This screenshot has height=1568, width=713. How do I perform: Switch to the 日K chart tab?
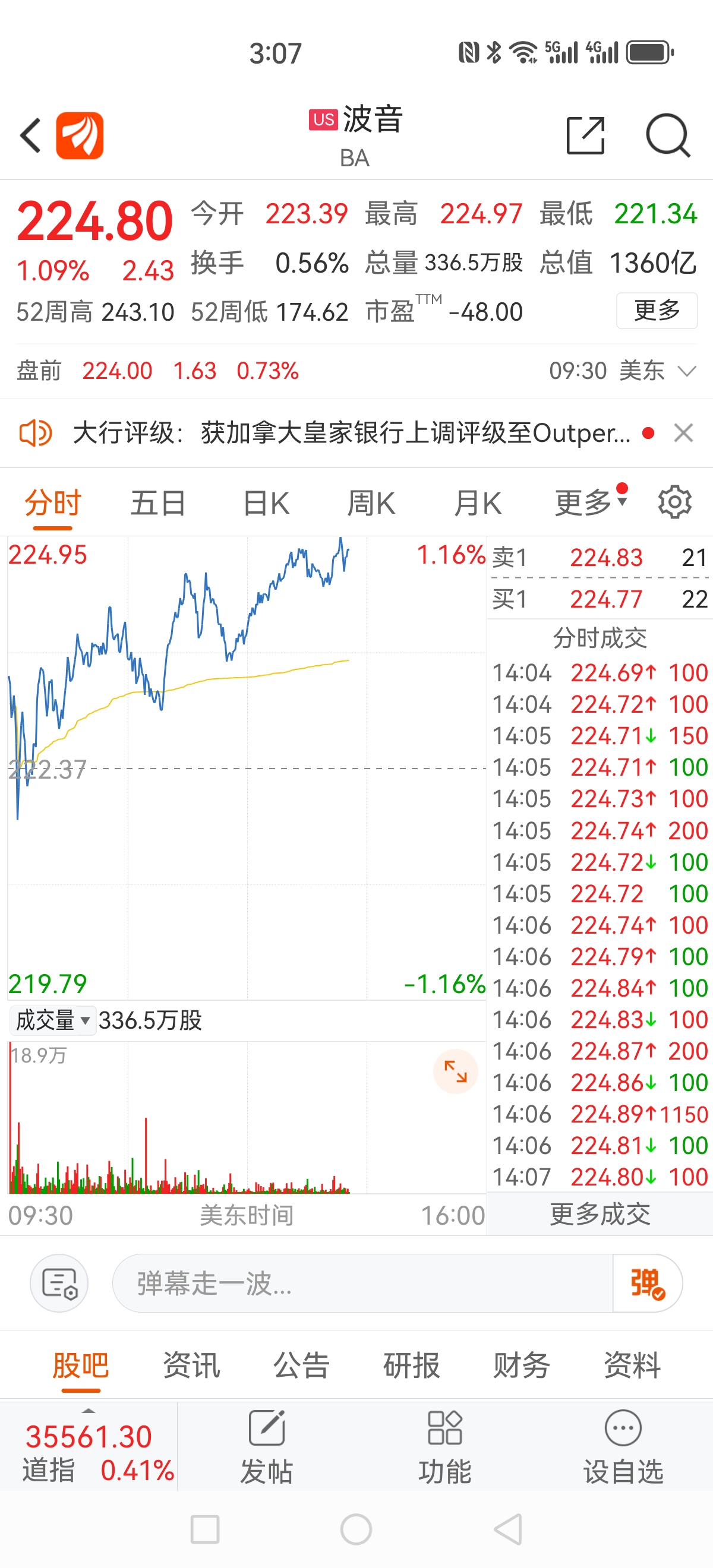[x=266, y=504]
